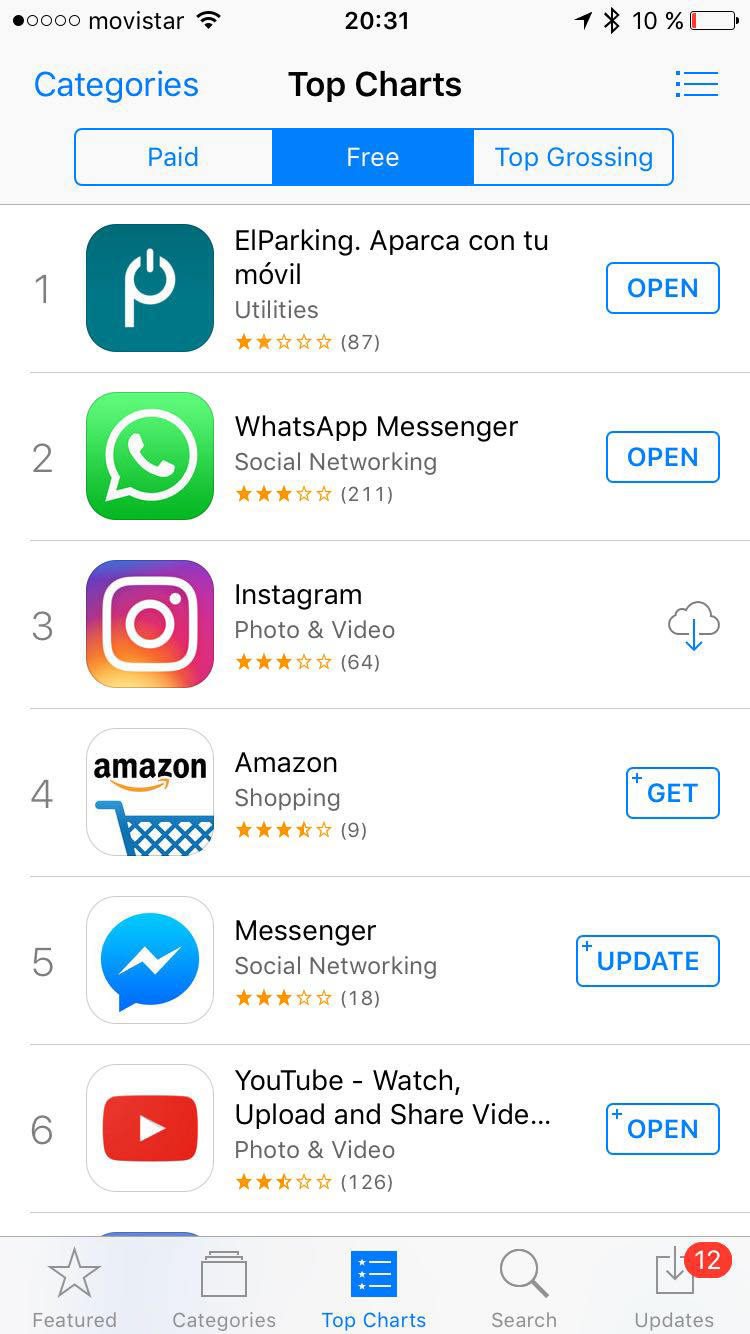The height and width of the screenshot is (1334, 750).
Task: Open the list icon in the top bar
Action: coord(697,84)
